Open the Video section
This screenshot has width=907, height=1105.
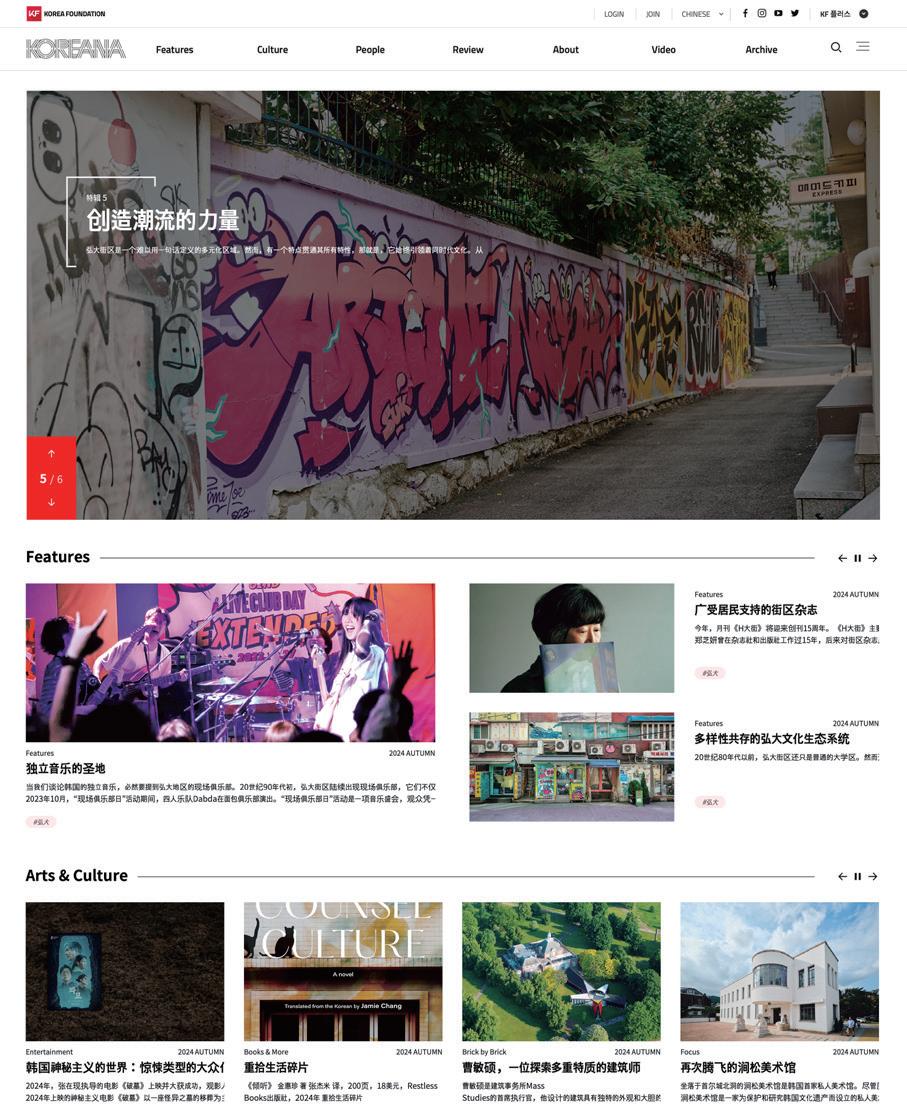coord(663,50)
